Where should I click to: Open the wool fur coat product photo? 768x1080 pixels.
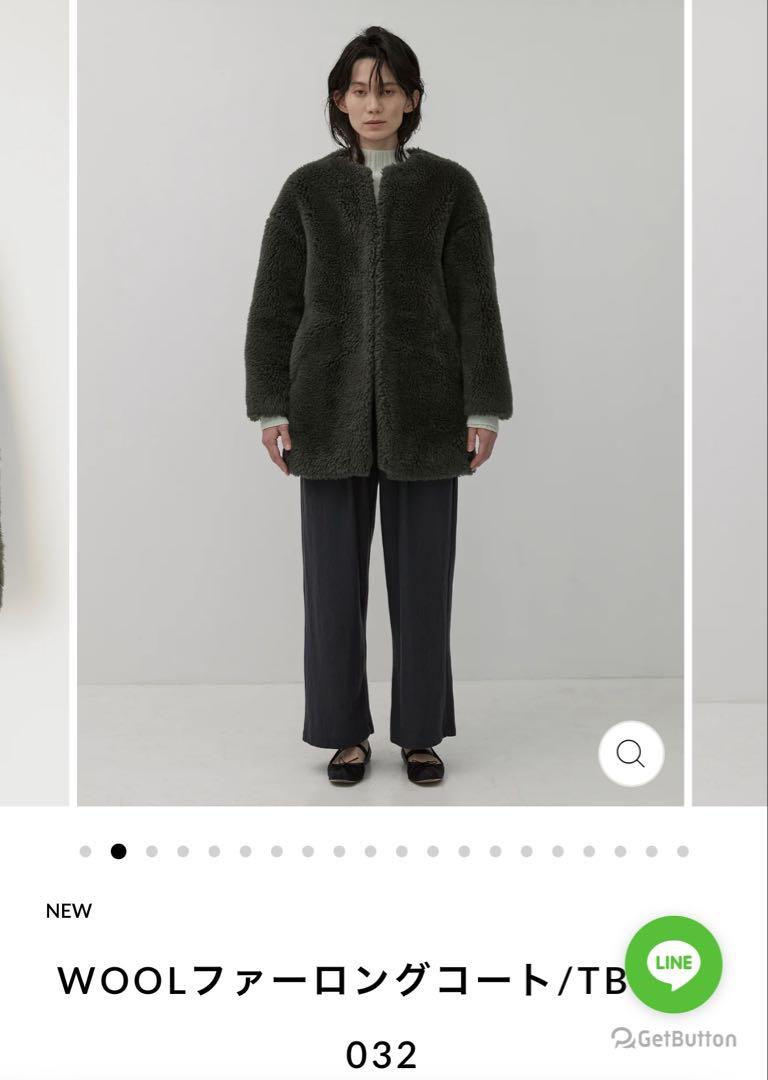[380, 400]
